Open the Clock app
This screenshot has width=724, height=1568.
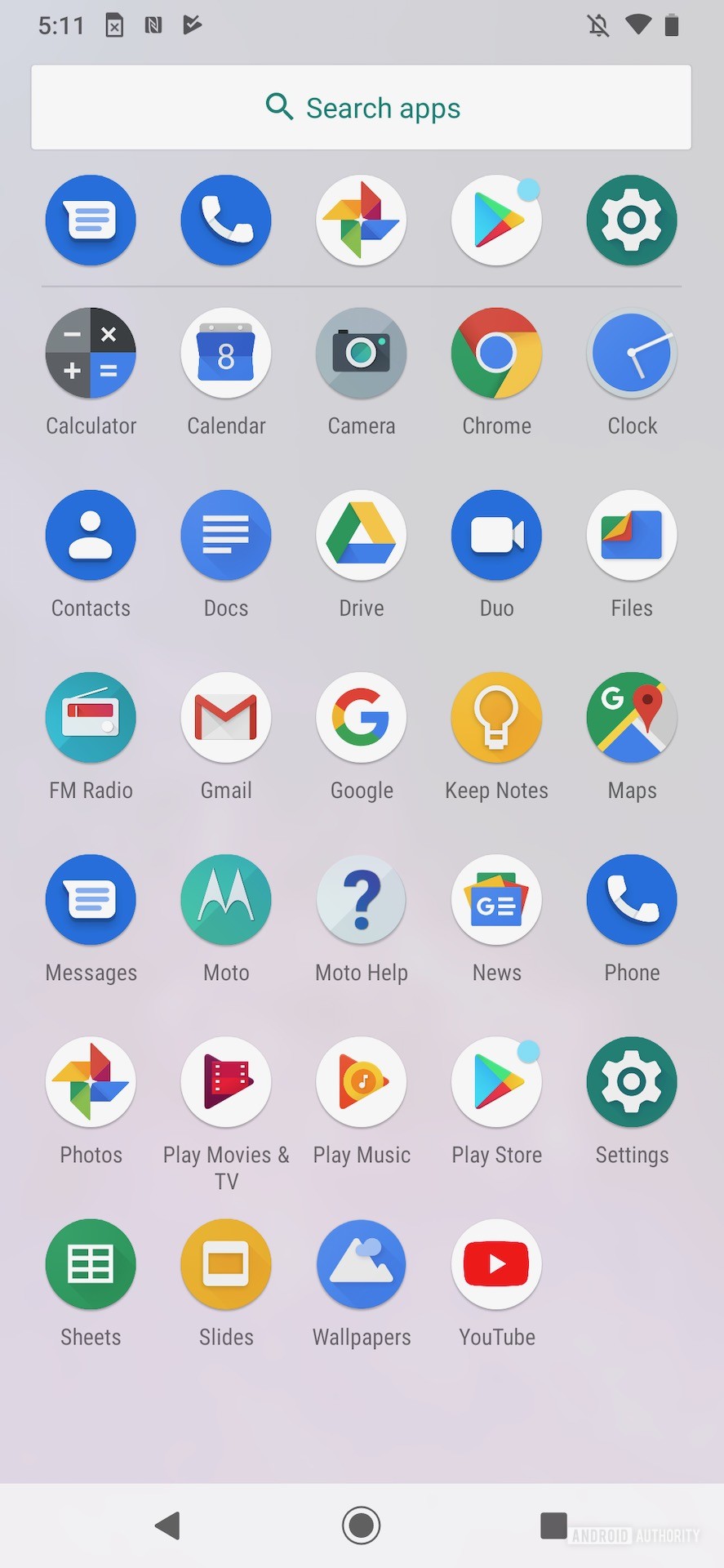(632, 353)
